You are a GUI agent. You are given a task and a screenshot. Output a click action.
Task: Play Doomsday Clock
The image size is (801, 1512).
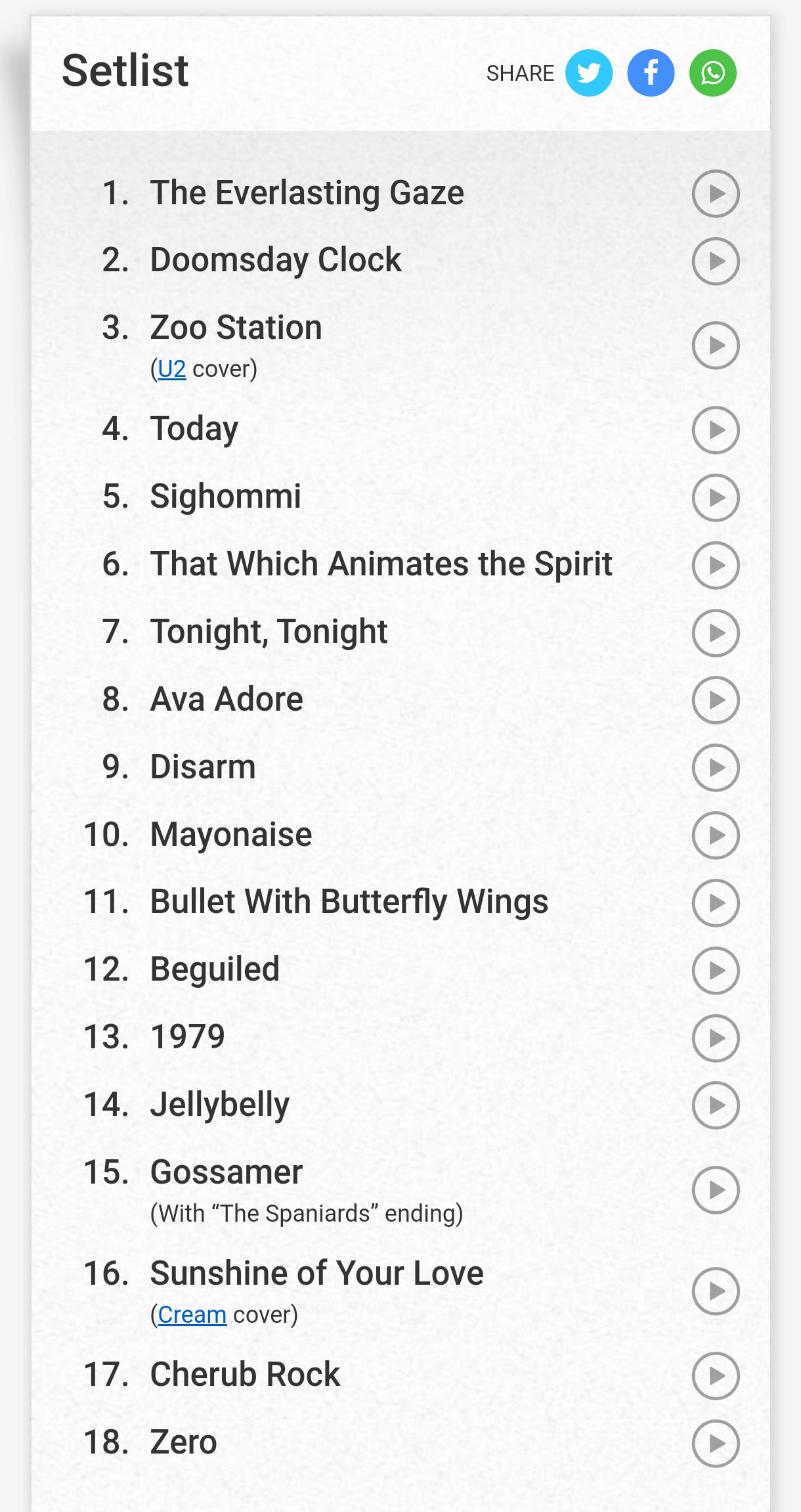[716, 261]
